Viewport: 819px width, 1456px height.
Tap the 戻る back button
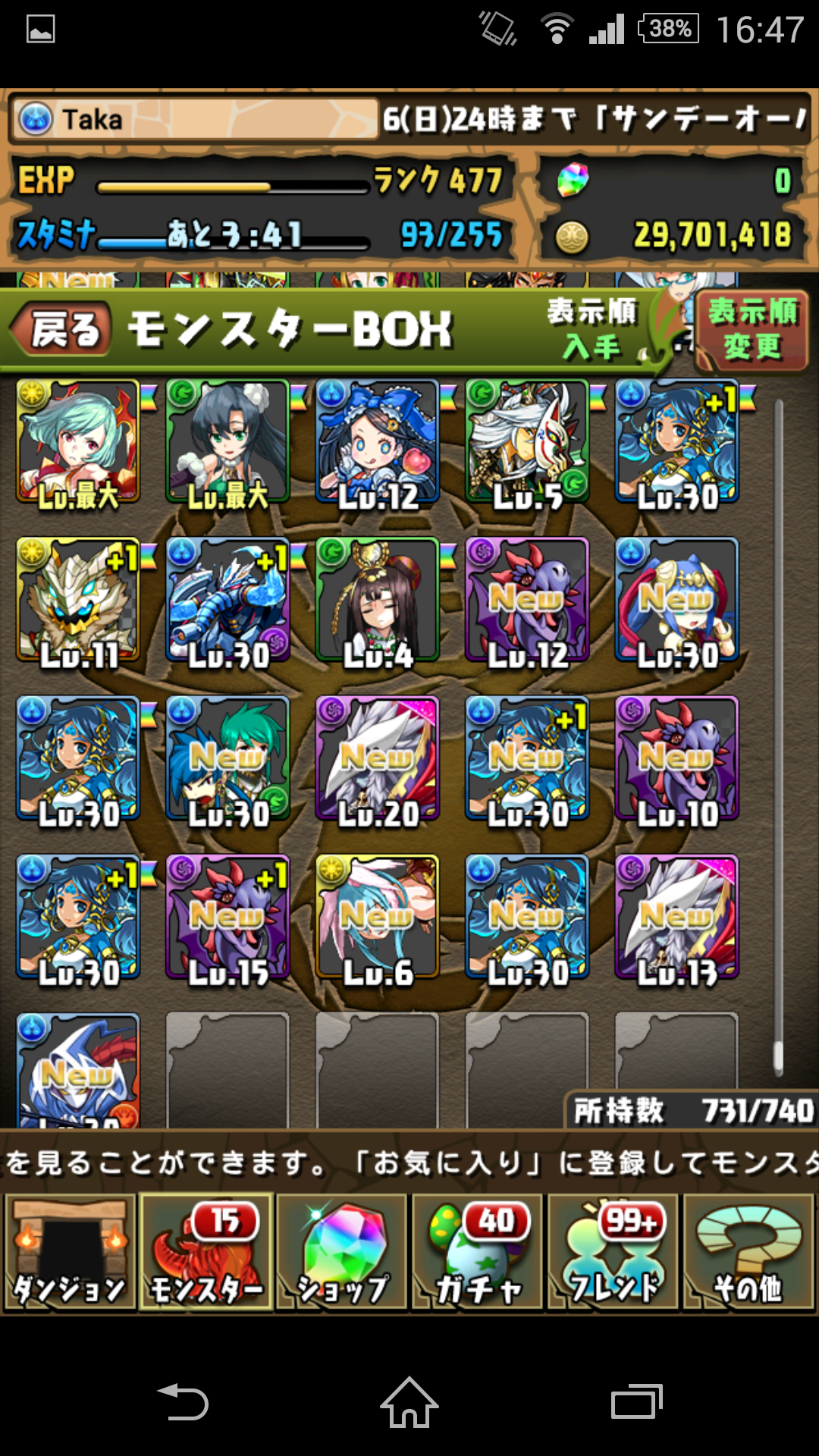click(61, 329)
